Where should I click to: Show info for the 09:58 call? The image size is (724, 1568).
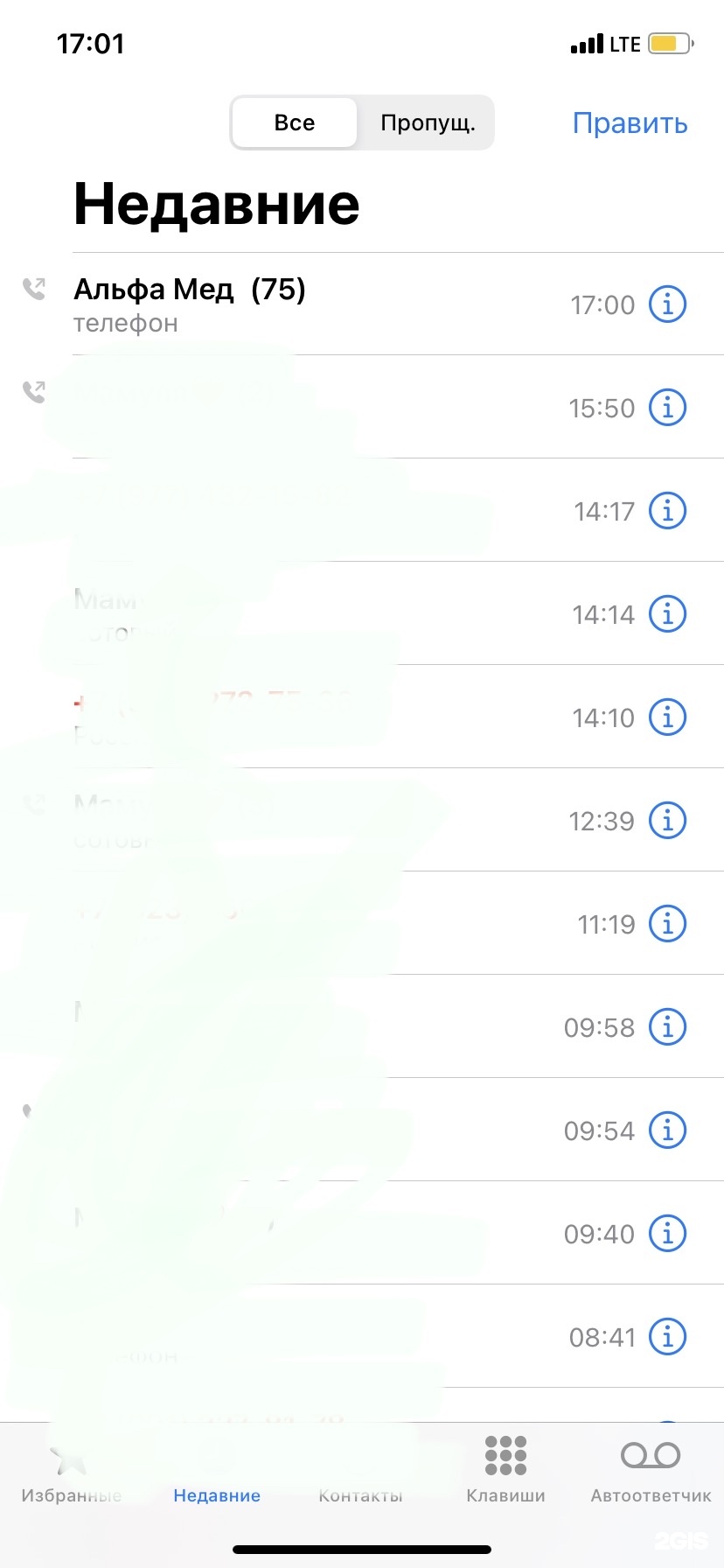click(x=667, y=1027)
